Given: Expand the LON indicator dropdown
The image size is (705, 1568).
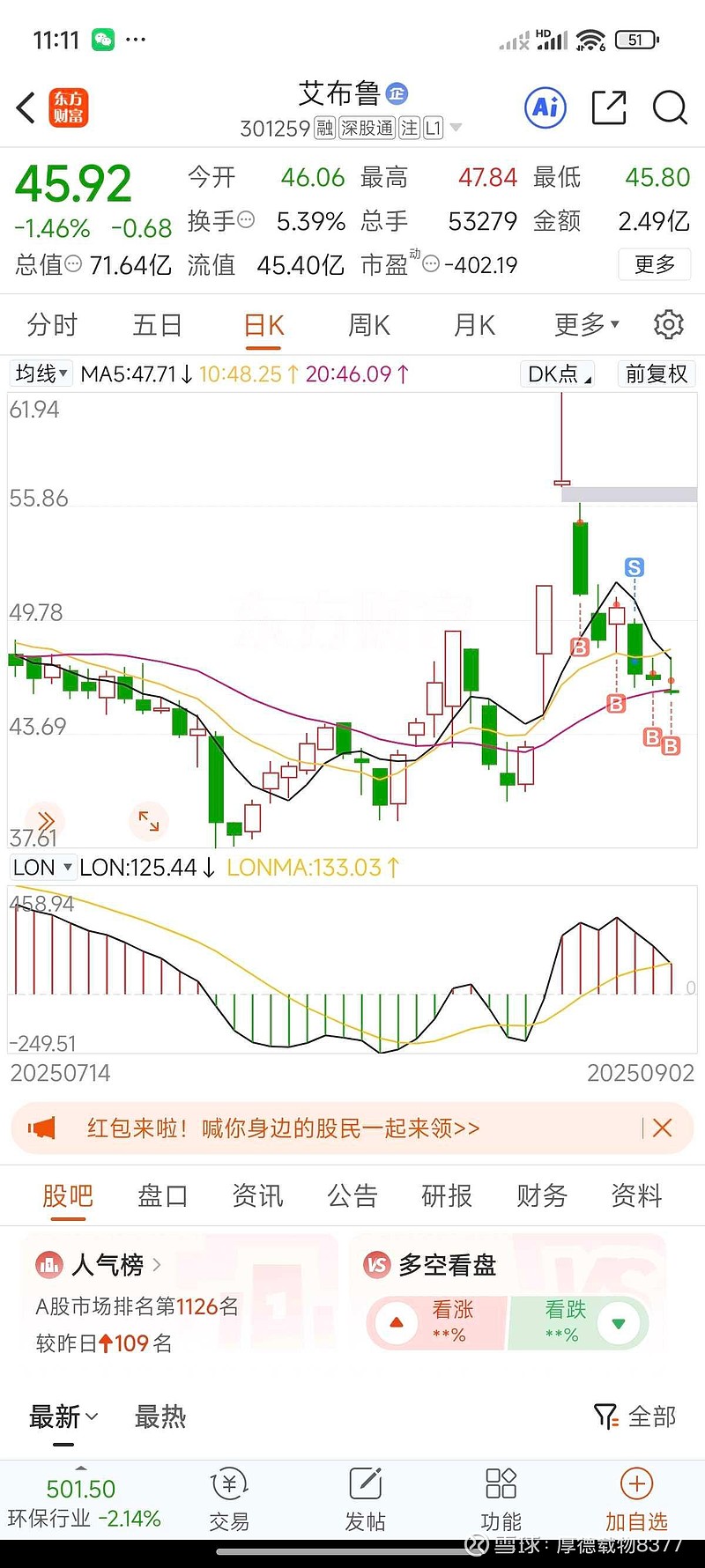Looking at the screenshot, I should point(41,868).
